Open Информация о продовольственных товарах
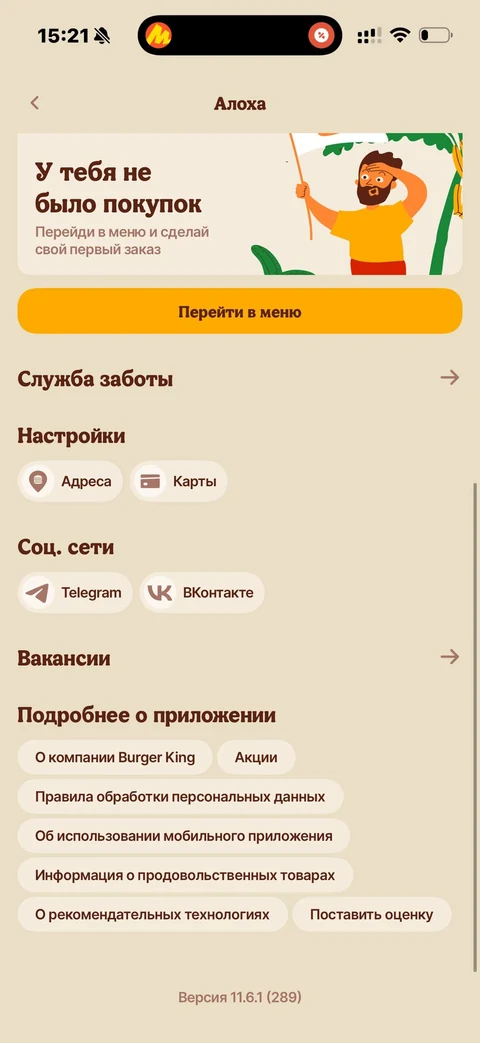The width and height of the screenshot is (480, 1043). [x=185, y=875]
